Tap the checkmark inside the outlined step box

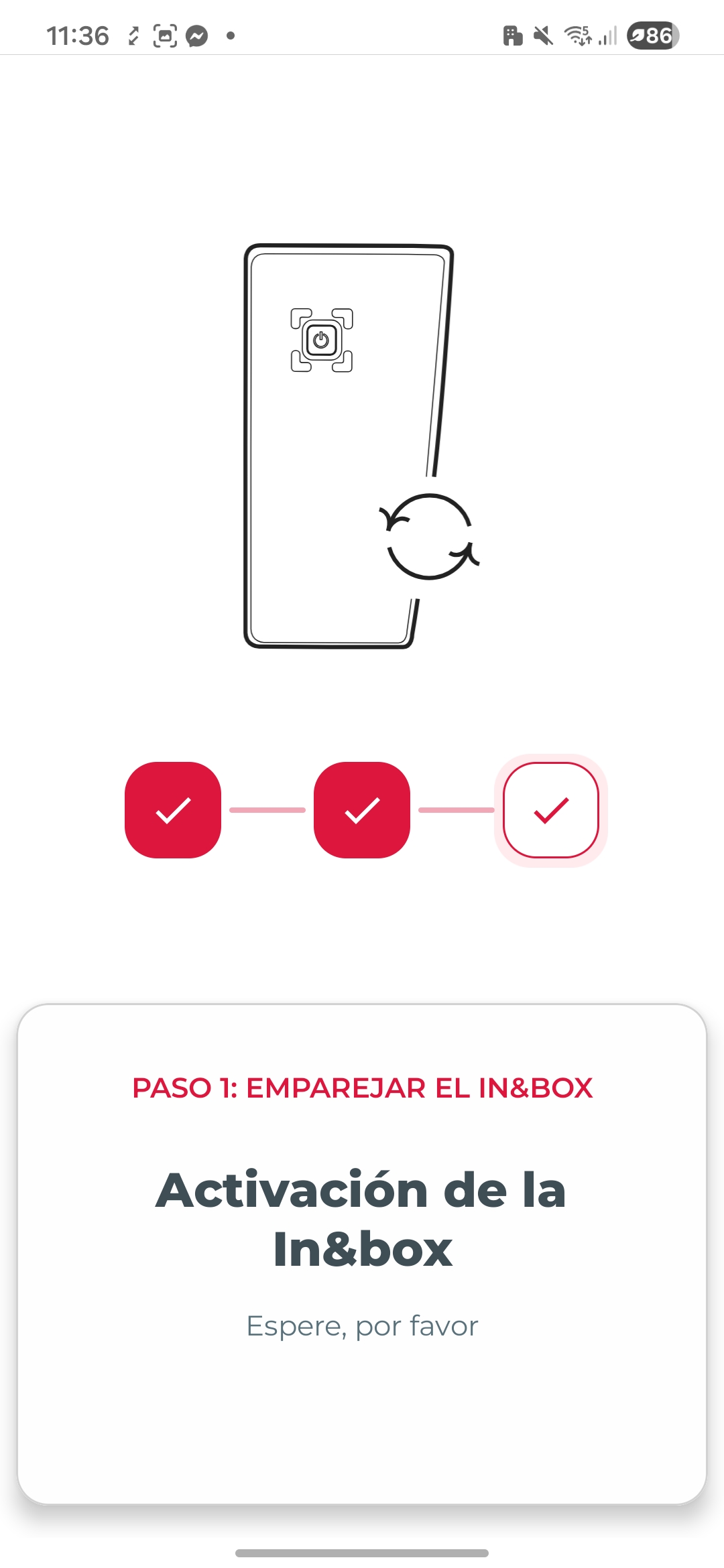pyautogui.click(x=550, y=811)
